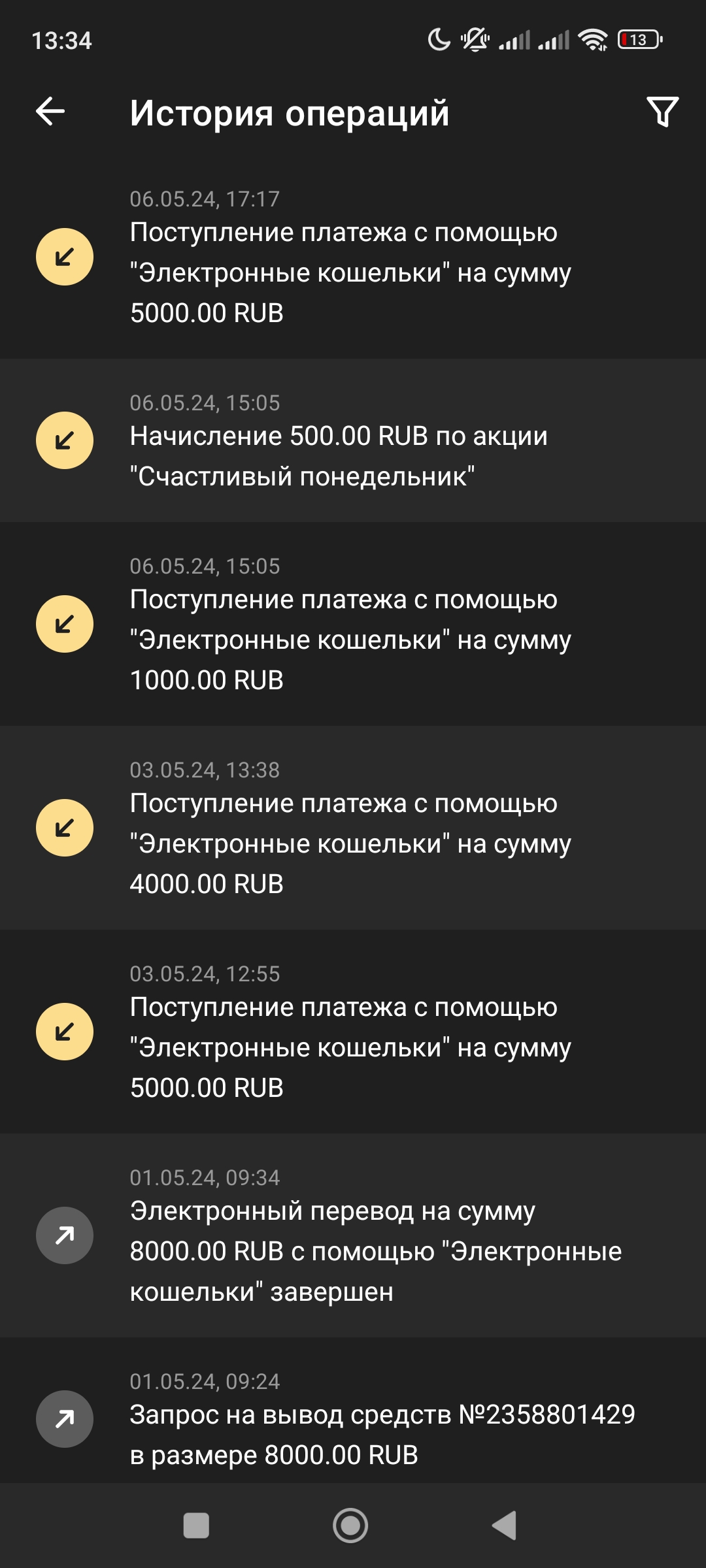The width and height of the screenshot is (706, 1568).
Task: Tap the system home button
Action: pos(350,1526)
